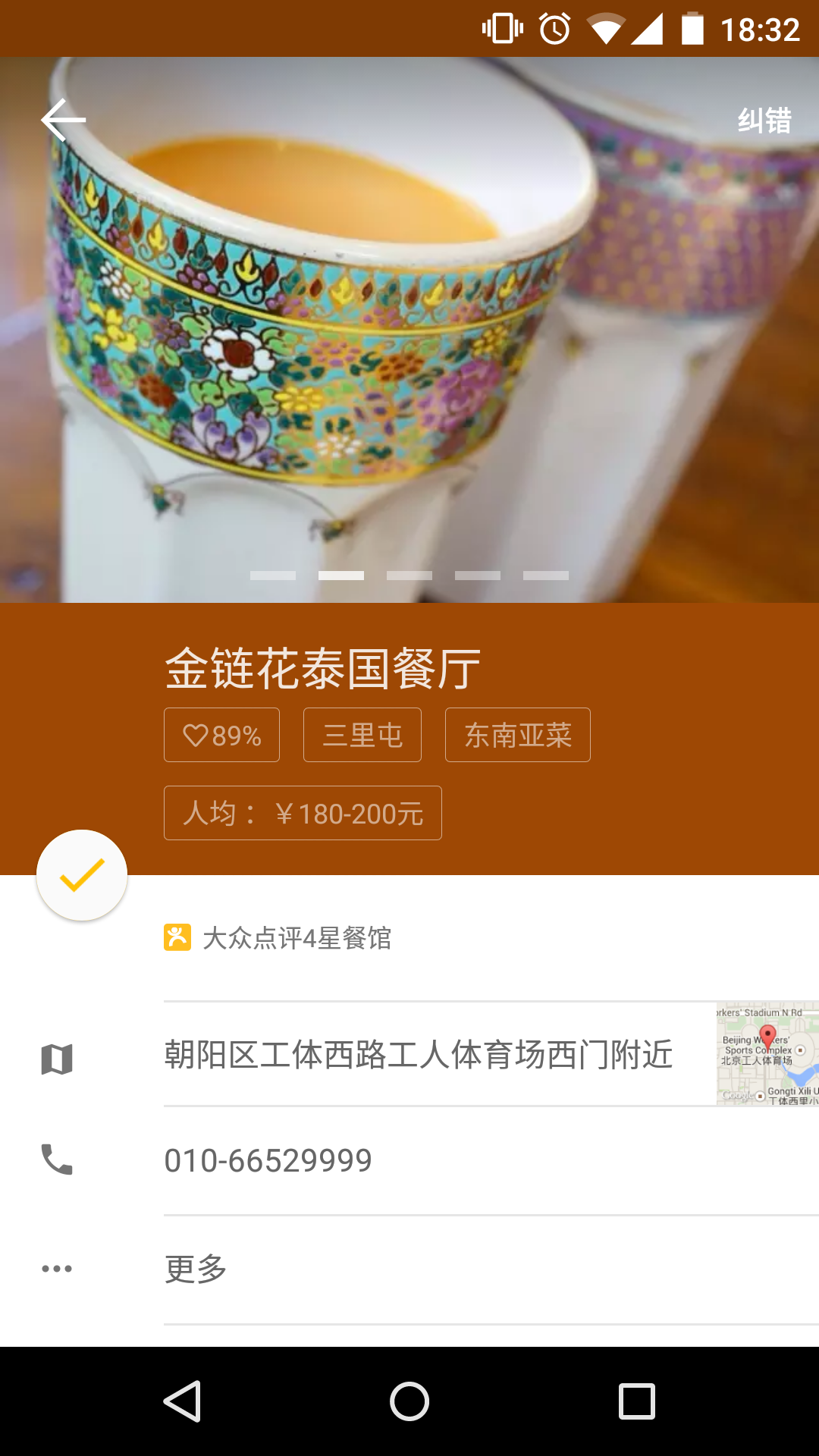Tap the yellow checkmark floating button
Screen dimensions: 819x1456
tap(82, 875)
